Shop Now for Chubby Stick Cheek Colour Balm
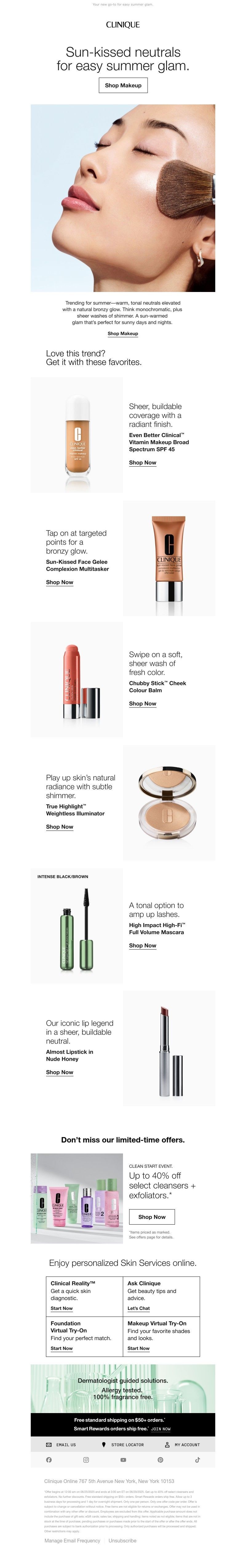Screen dimensions: 246x1568 (142, 703)
